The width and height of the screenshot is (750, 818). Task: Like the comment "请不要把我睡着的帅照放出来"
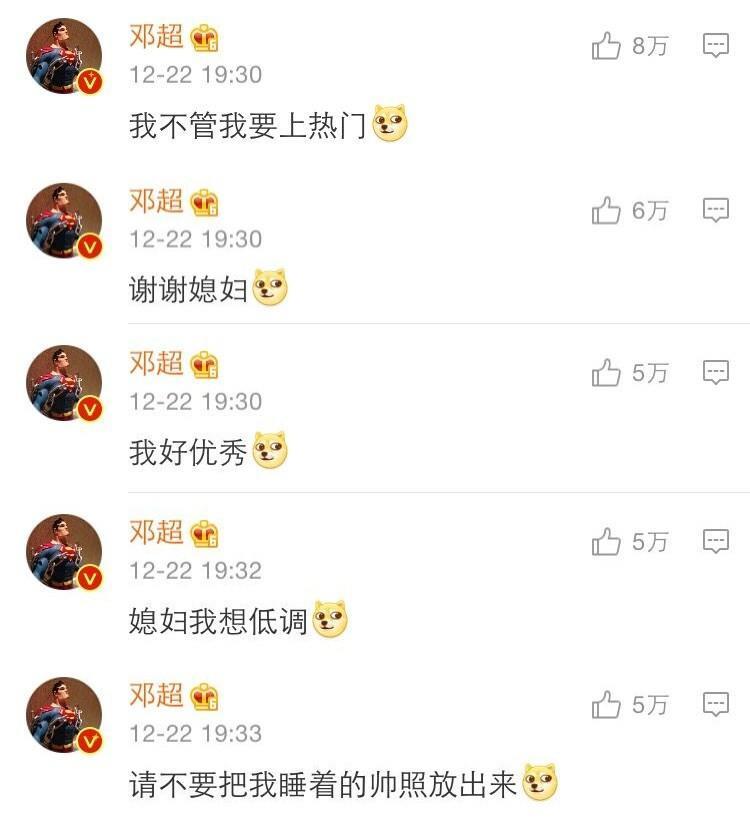[x=607, y=706]
